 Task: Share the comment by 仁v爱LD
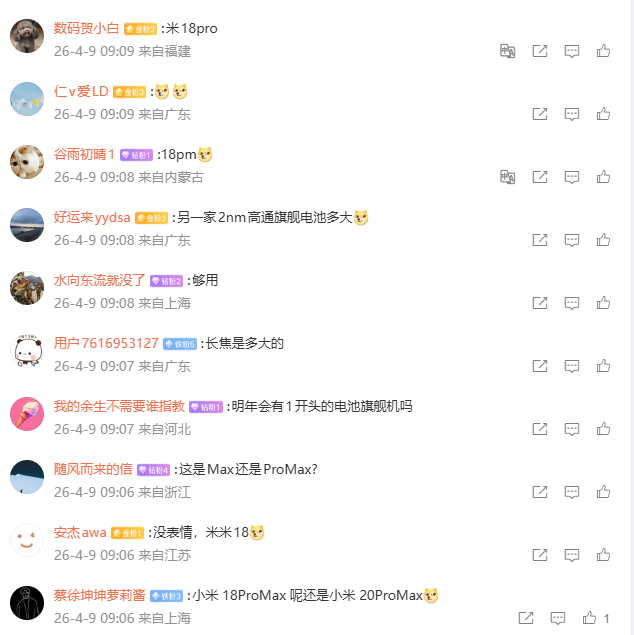click(539, 114)
